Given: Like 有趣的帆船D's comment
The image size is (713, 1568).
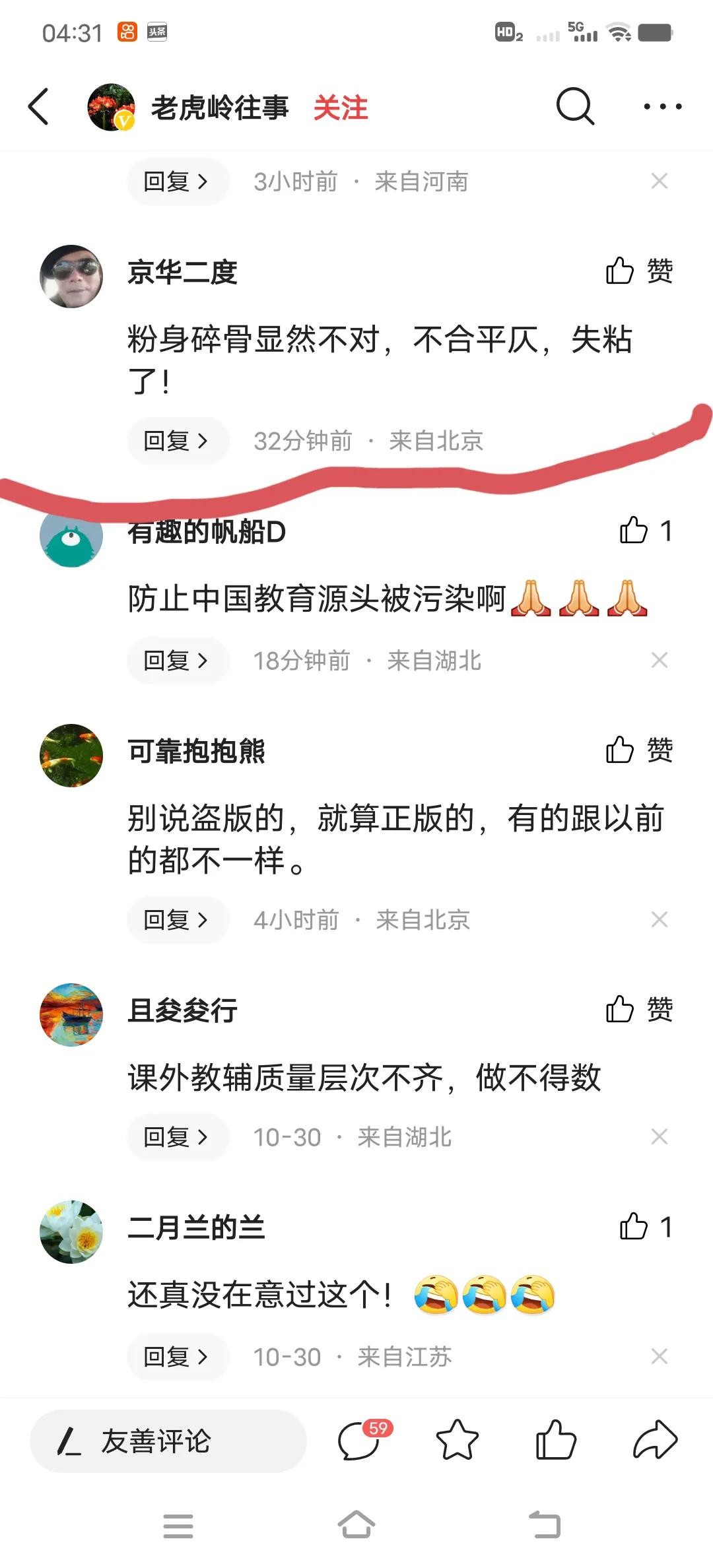Looking at the screenshot, I should 645,531.
